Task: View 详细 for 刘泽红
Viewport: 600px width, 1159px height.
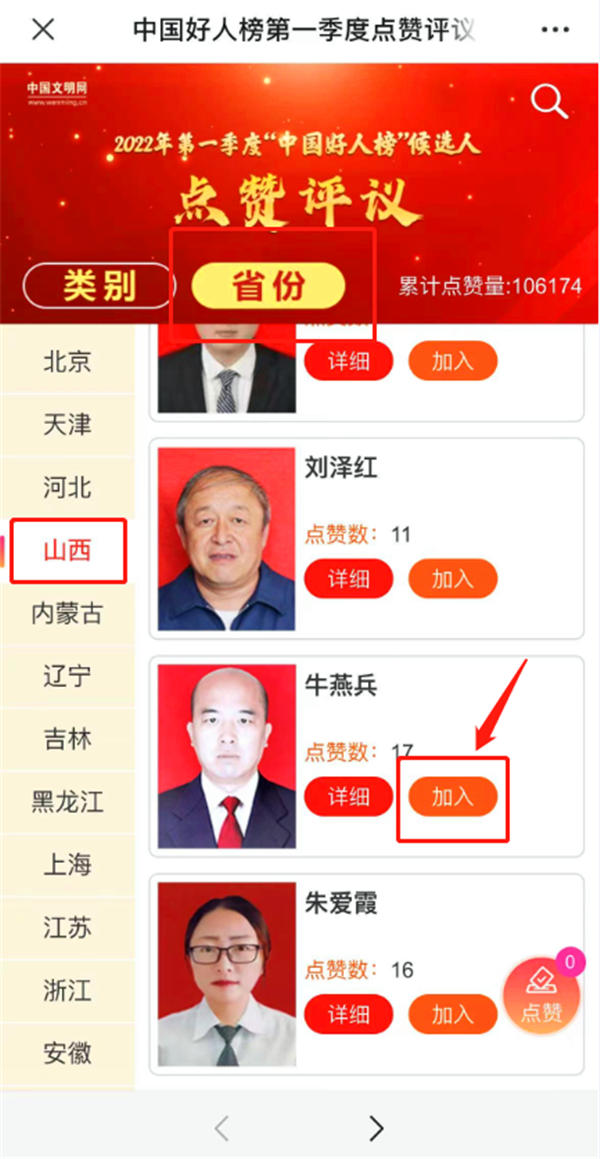Action: (x=348, y=578)
